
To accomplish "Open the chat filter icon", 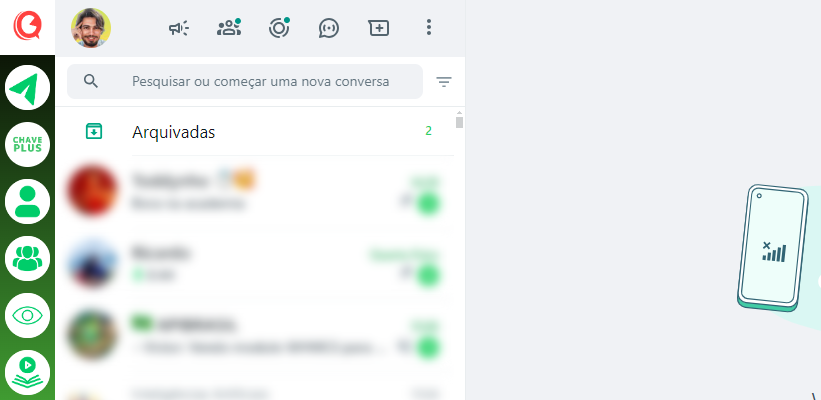I will (x=445, y=82).
